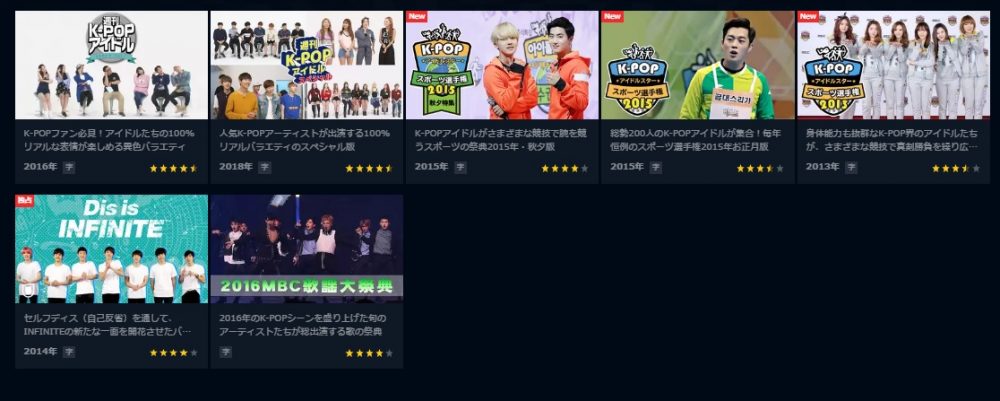Select the K-POP sports championship 2015 autumn special
1000x401 pixels.
(502, 66)
